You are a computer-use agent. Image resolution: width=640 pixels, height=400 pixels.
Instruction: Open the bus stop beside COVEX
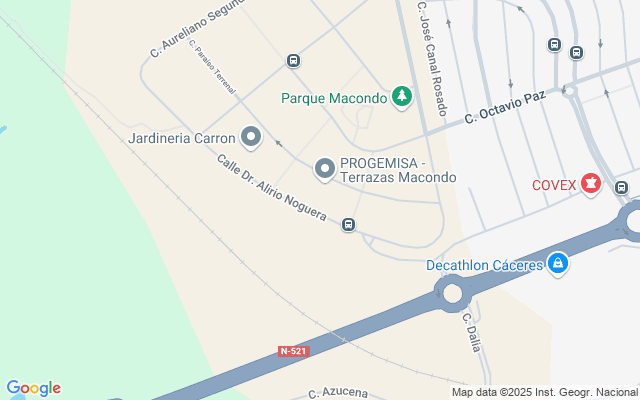click(621, 188)
